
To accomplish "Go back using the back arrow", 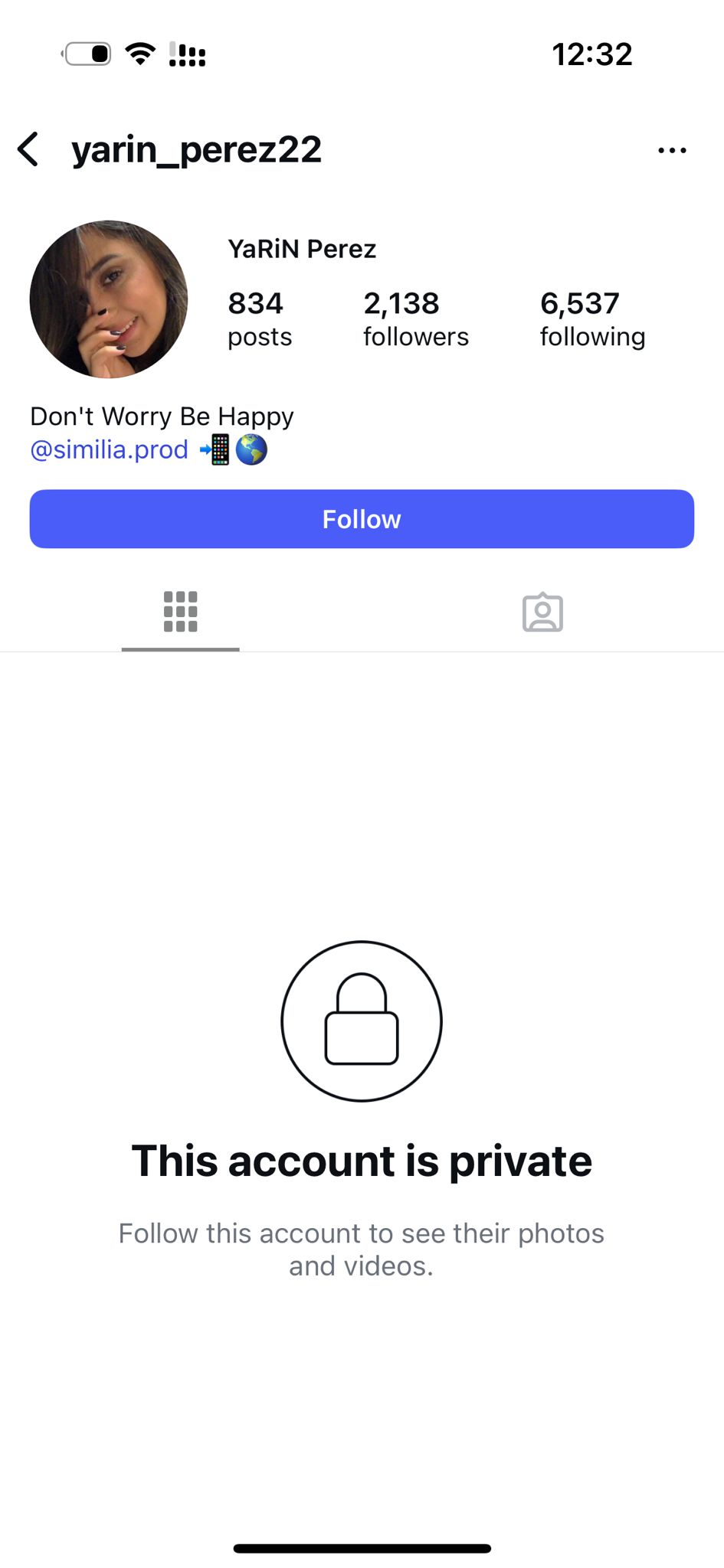I will pos(28,149).
